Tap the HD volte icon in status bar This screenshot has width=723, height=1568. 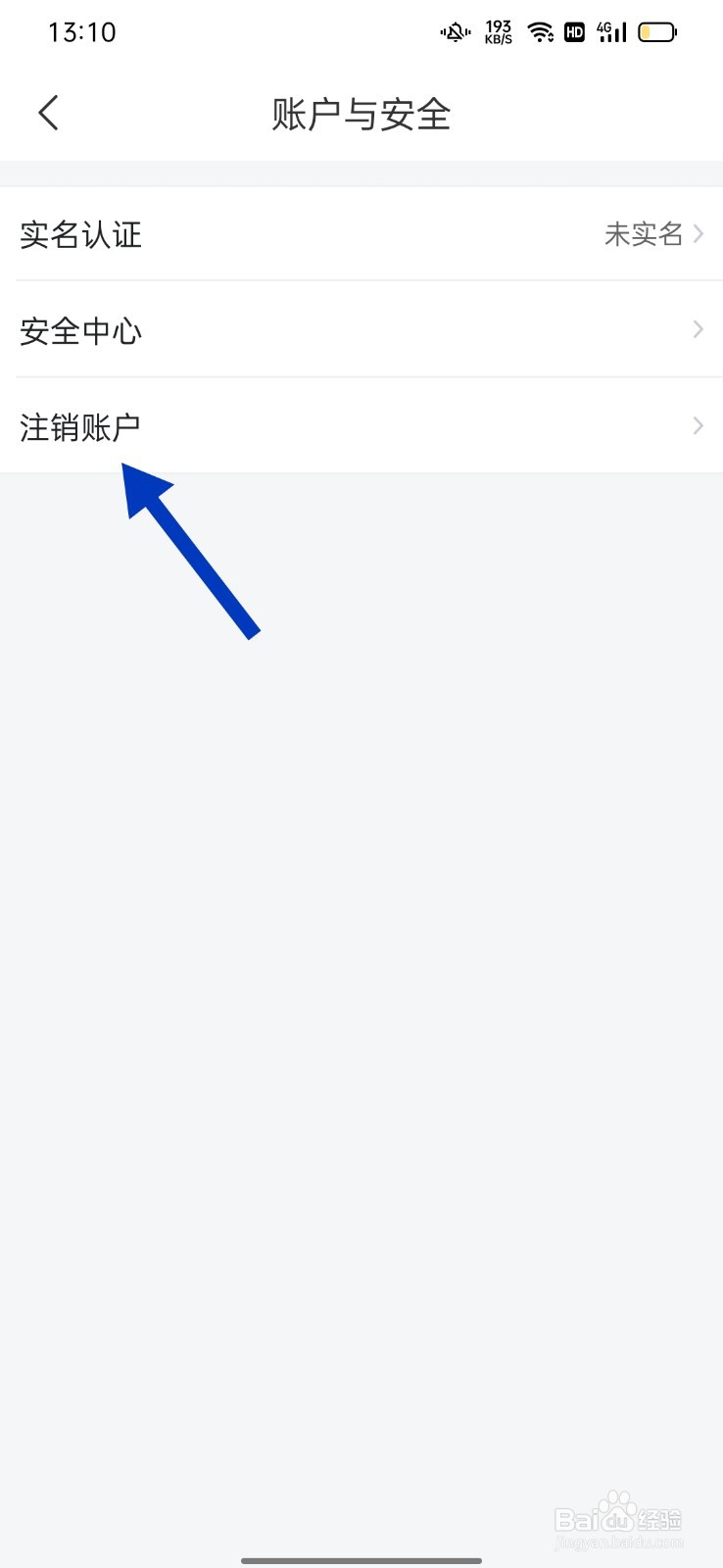click(x=574, y=30)
